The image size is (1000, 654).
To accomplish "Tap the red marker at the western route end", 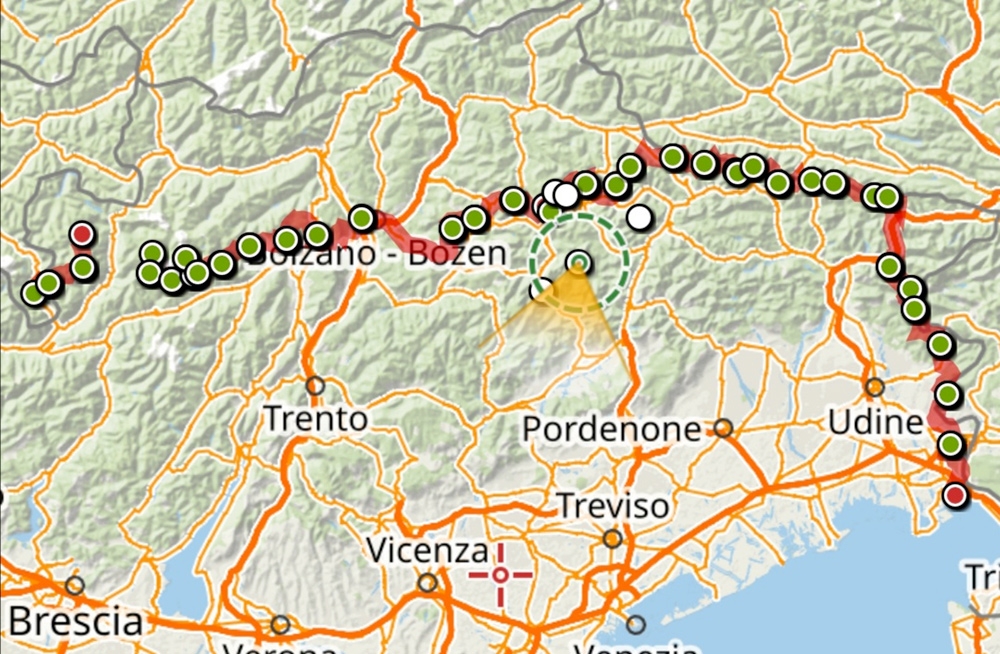I will pos(83,235).
